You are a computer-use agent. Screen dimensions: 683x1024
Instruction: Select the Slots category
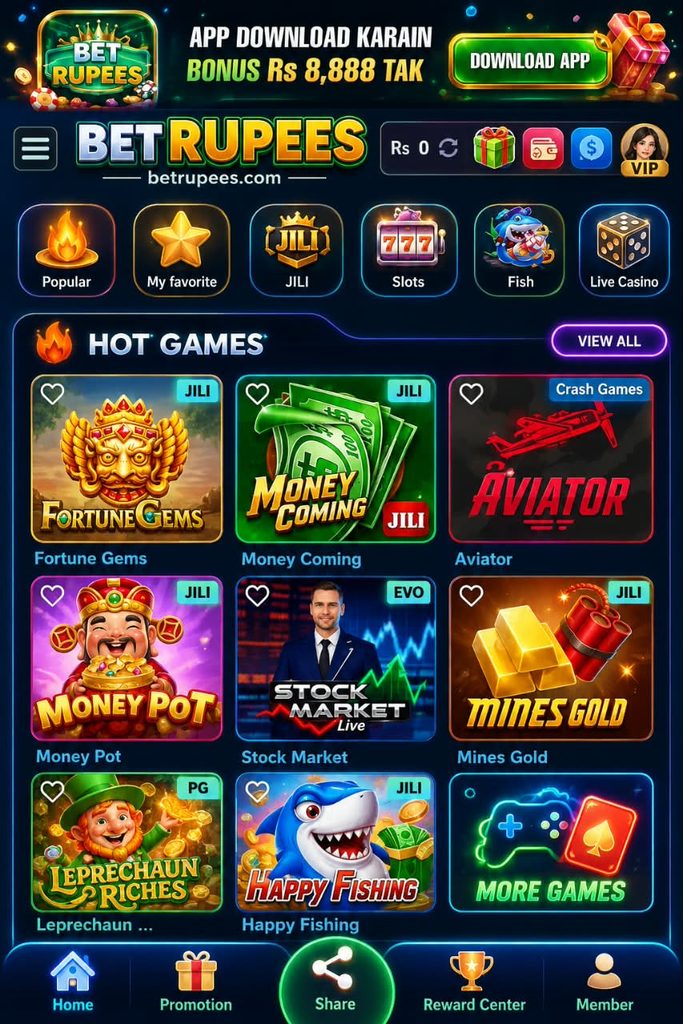[x=409, y=250]
